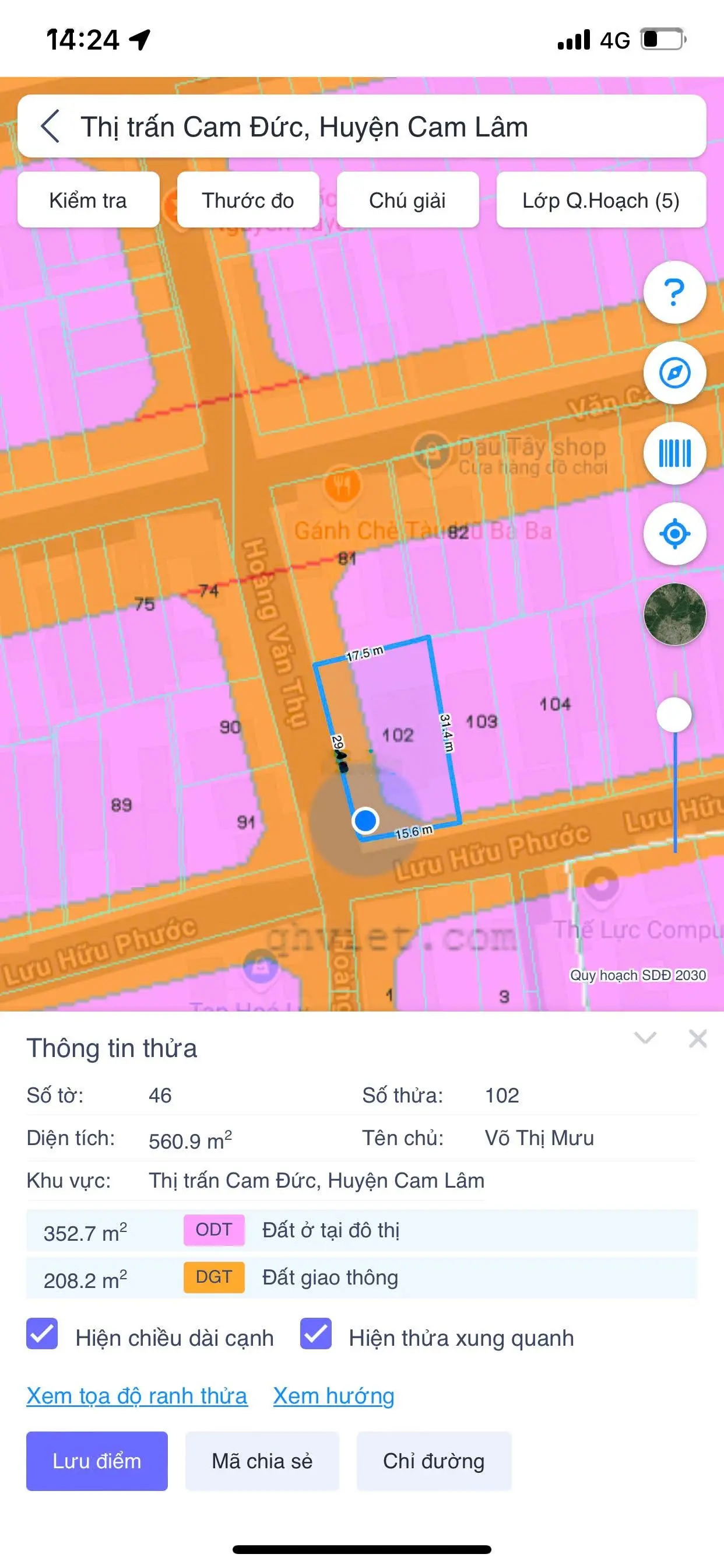The image size is (724, 1568).
Task: Go back using the arrow in the search bar
Action: (51, 126)
